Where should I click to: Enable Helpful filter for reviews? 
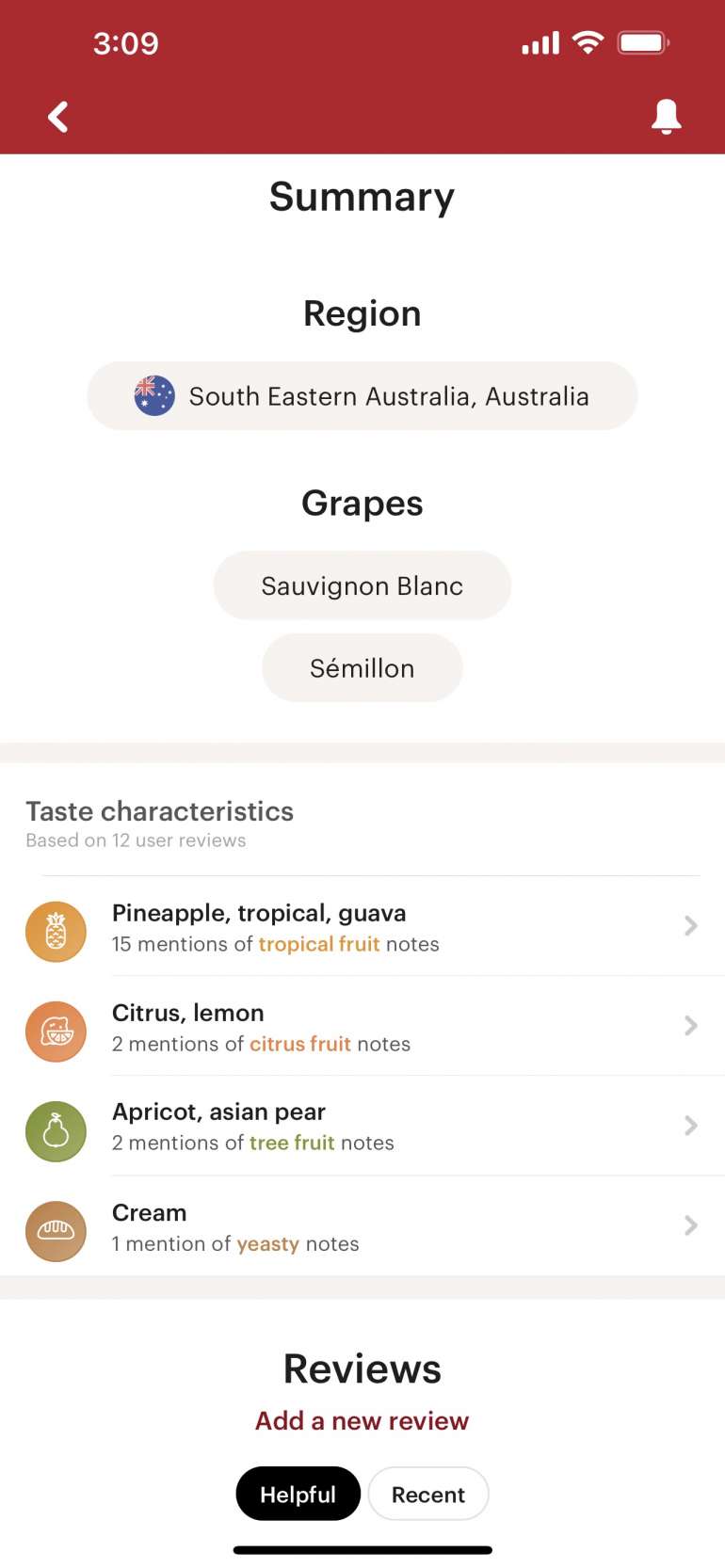298,1494
